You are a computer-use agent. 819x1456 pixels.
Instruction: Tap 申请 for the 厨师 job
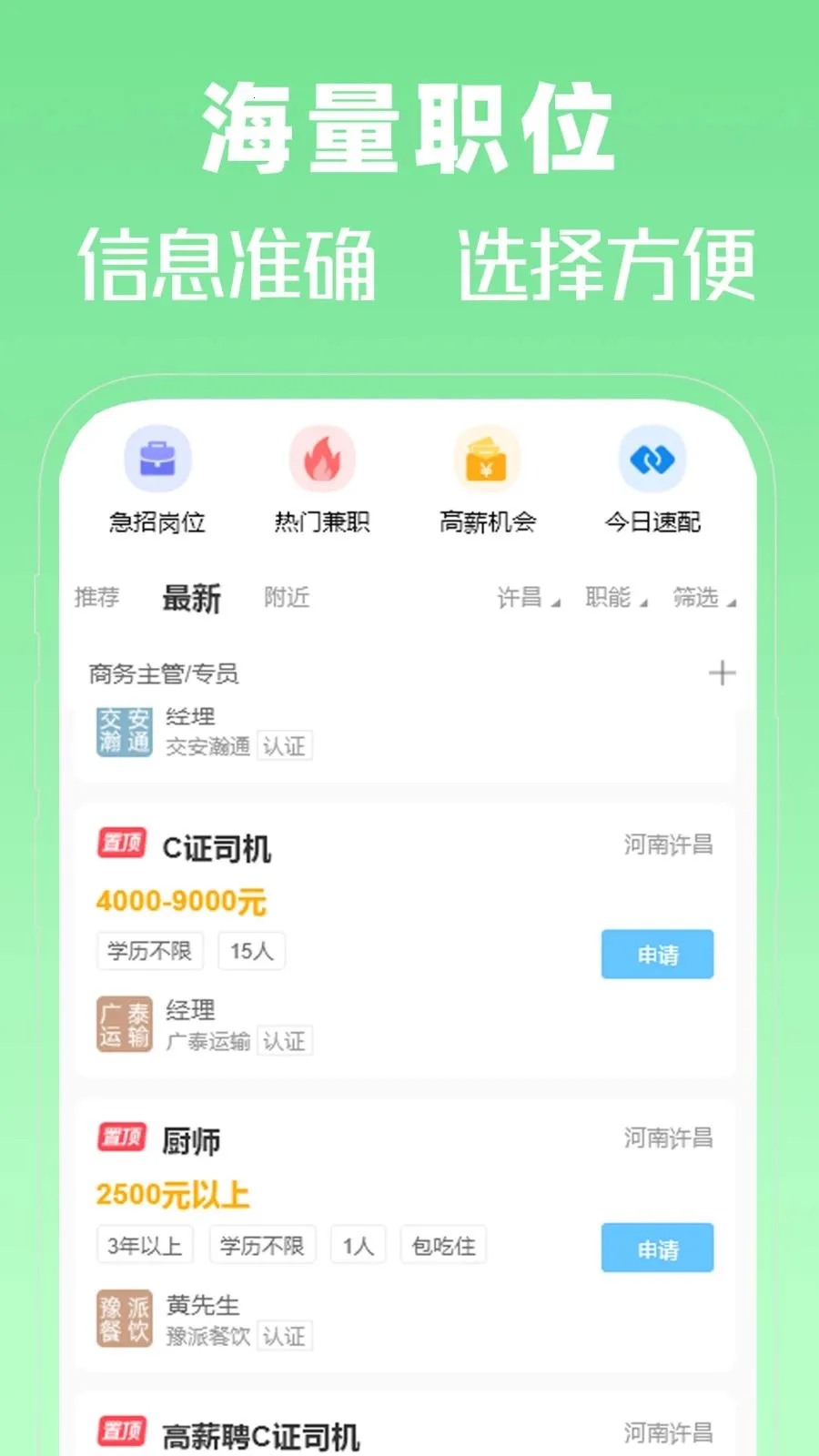657,1249
